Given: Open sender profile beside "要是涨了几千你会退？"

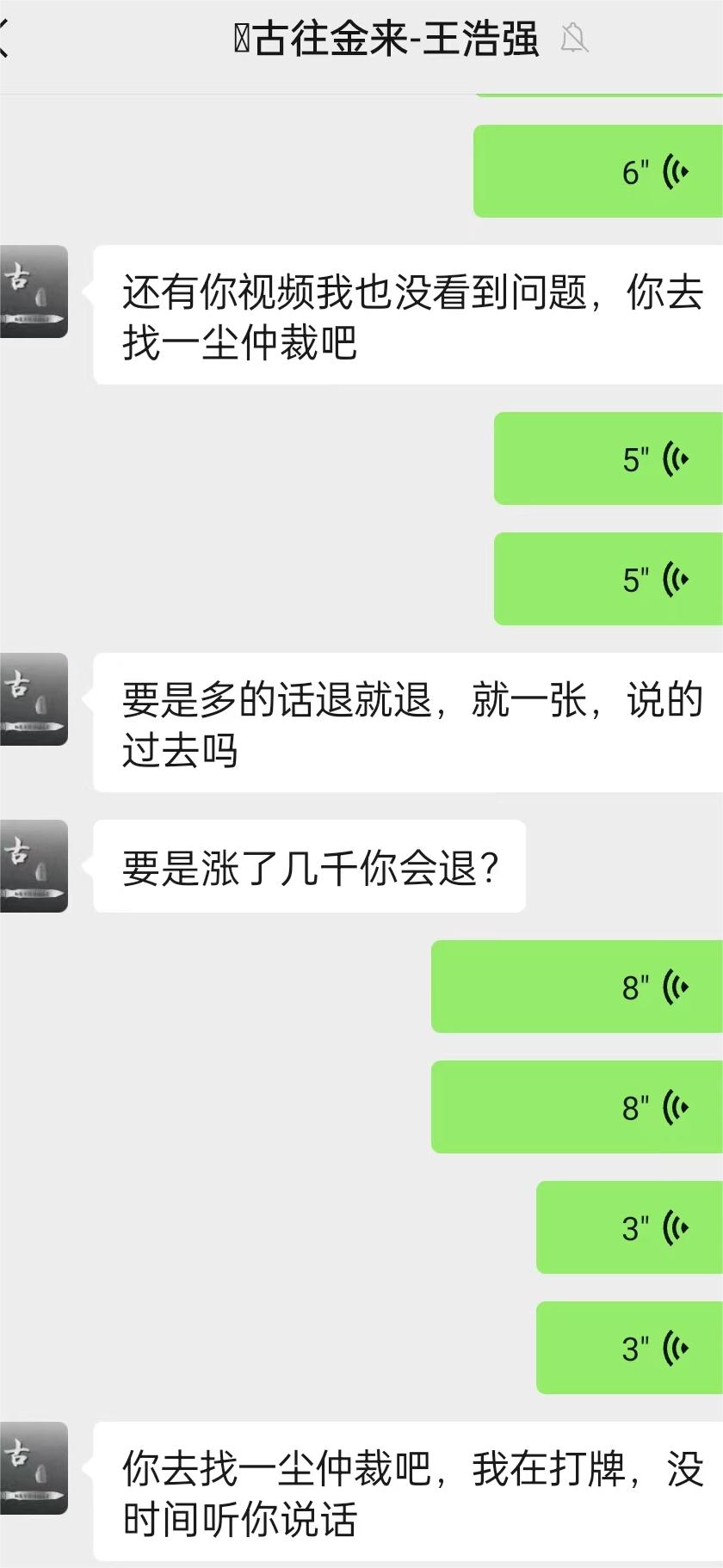Looking at the screenshot, I should (x=34, y=866).
